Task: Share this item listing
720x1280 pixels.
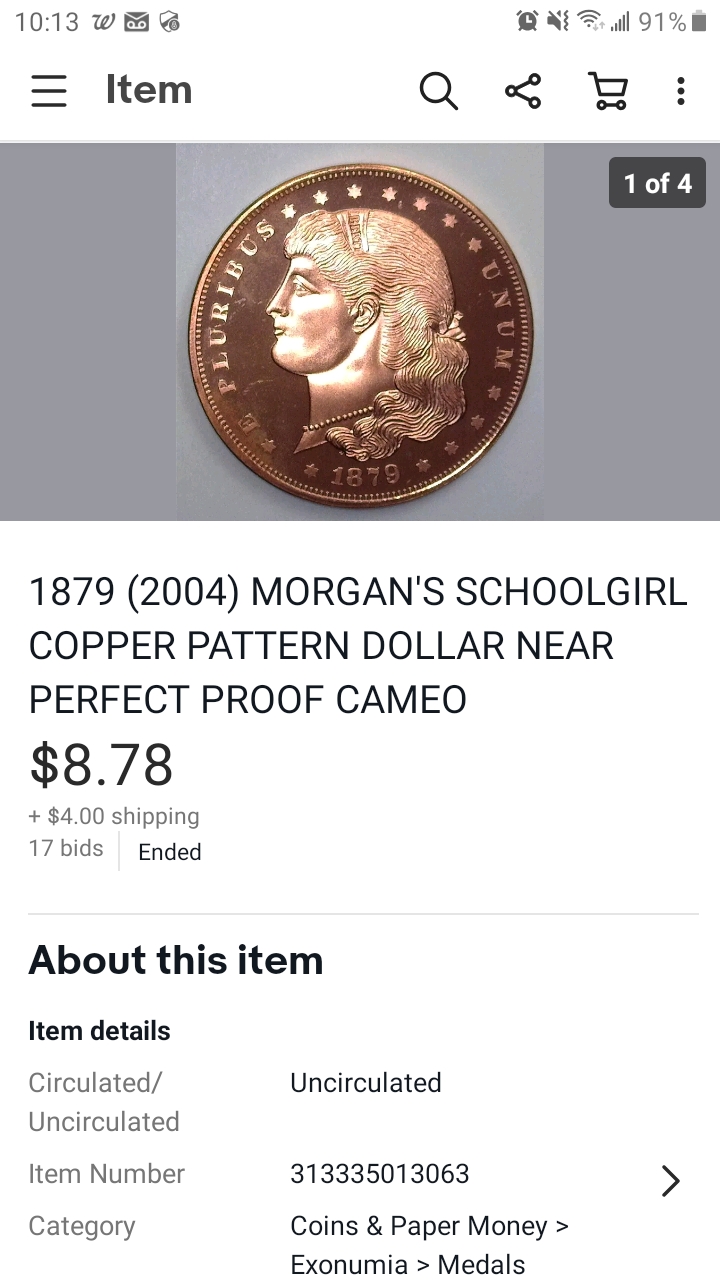Action: coord(523,91)
